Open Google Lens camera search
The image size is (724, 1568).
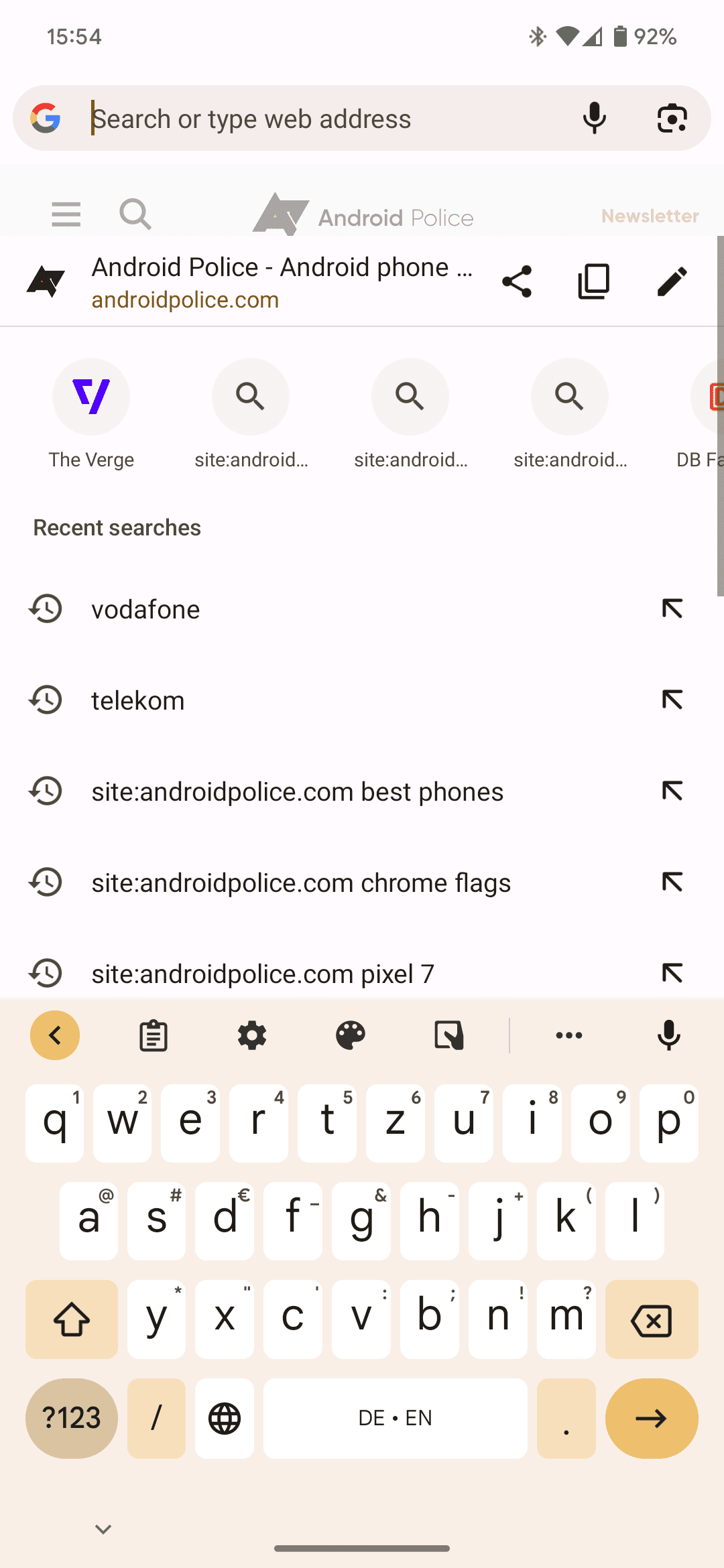pyautogui.click(x=672, y=119)
